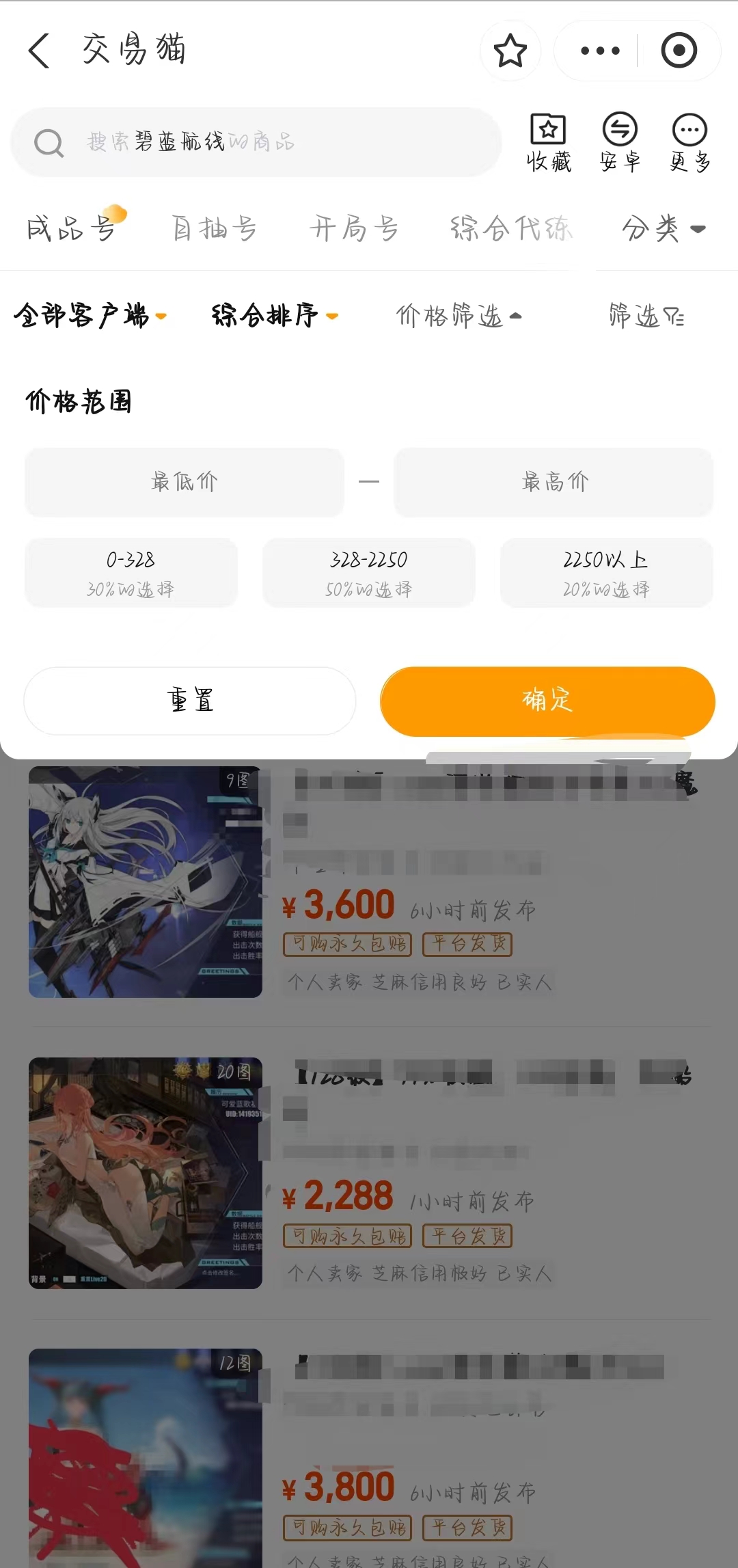Screen dimensions: 738x1568
Task: Tap the 最高价 input field
Action: 553,482
